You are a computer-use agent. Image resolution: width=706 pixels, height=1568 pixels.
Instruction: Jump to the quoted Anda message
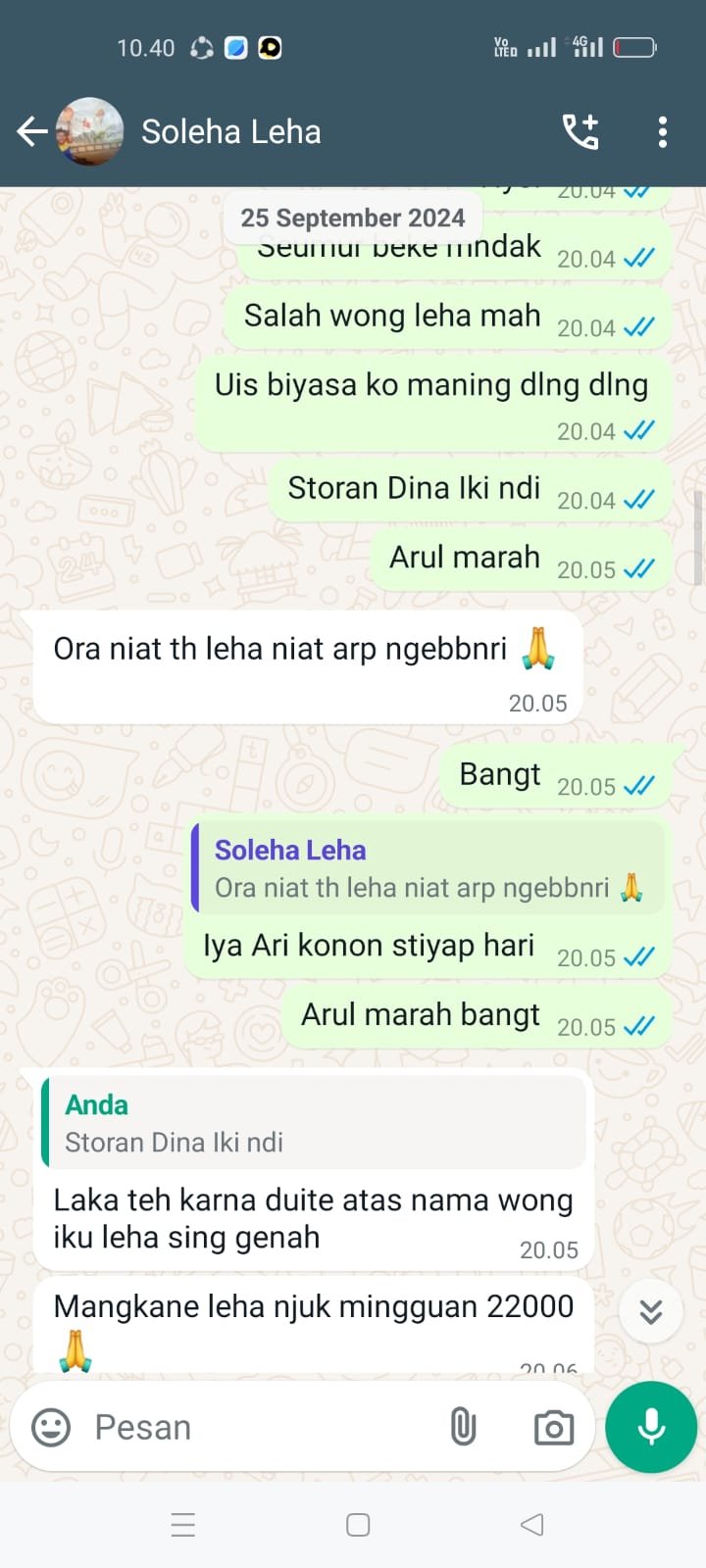point(314,1123)
